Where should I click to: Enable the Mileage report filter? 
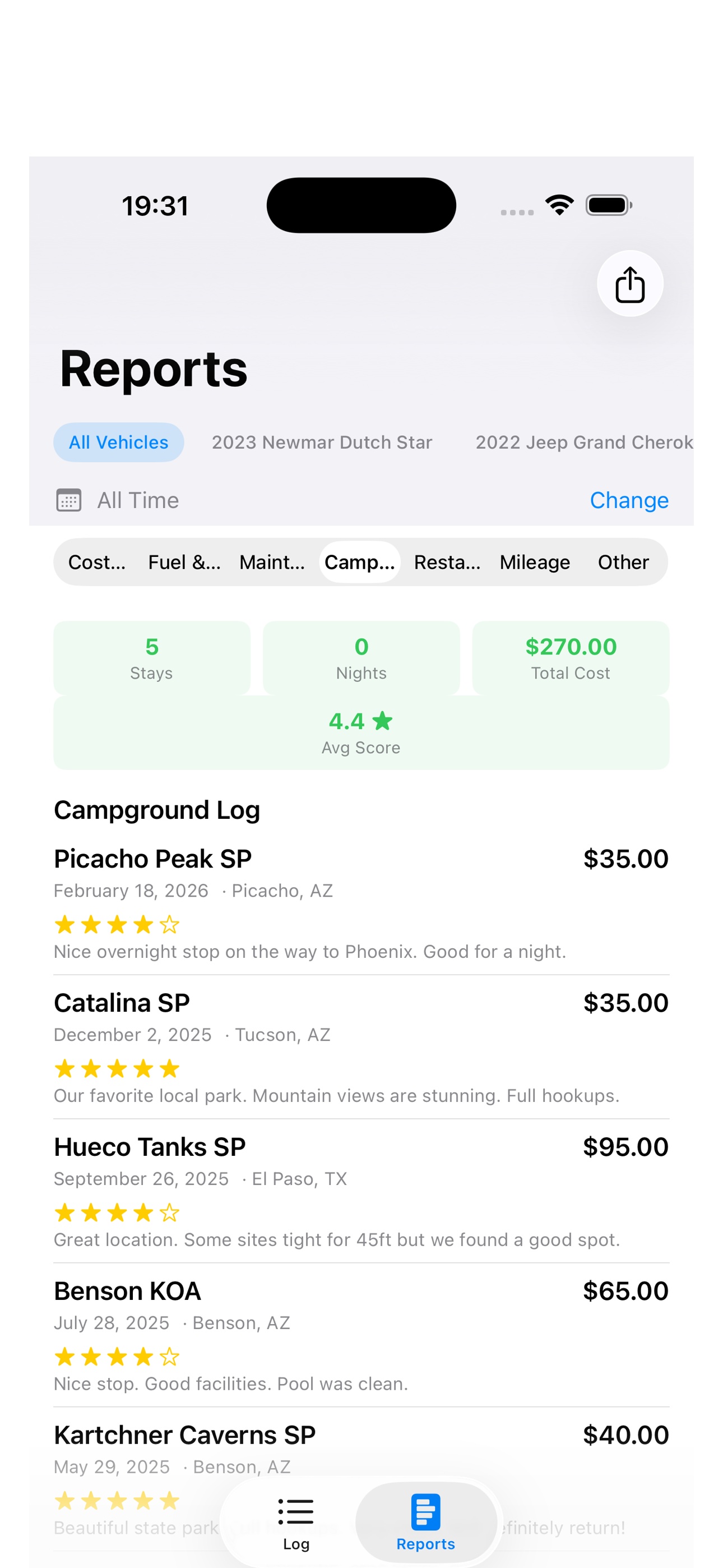point(534,562)
